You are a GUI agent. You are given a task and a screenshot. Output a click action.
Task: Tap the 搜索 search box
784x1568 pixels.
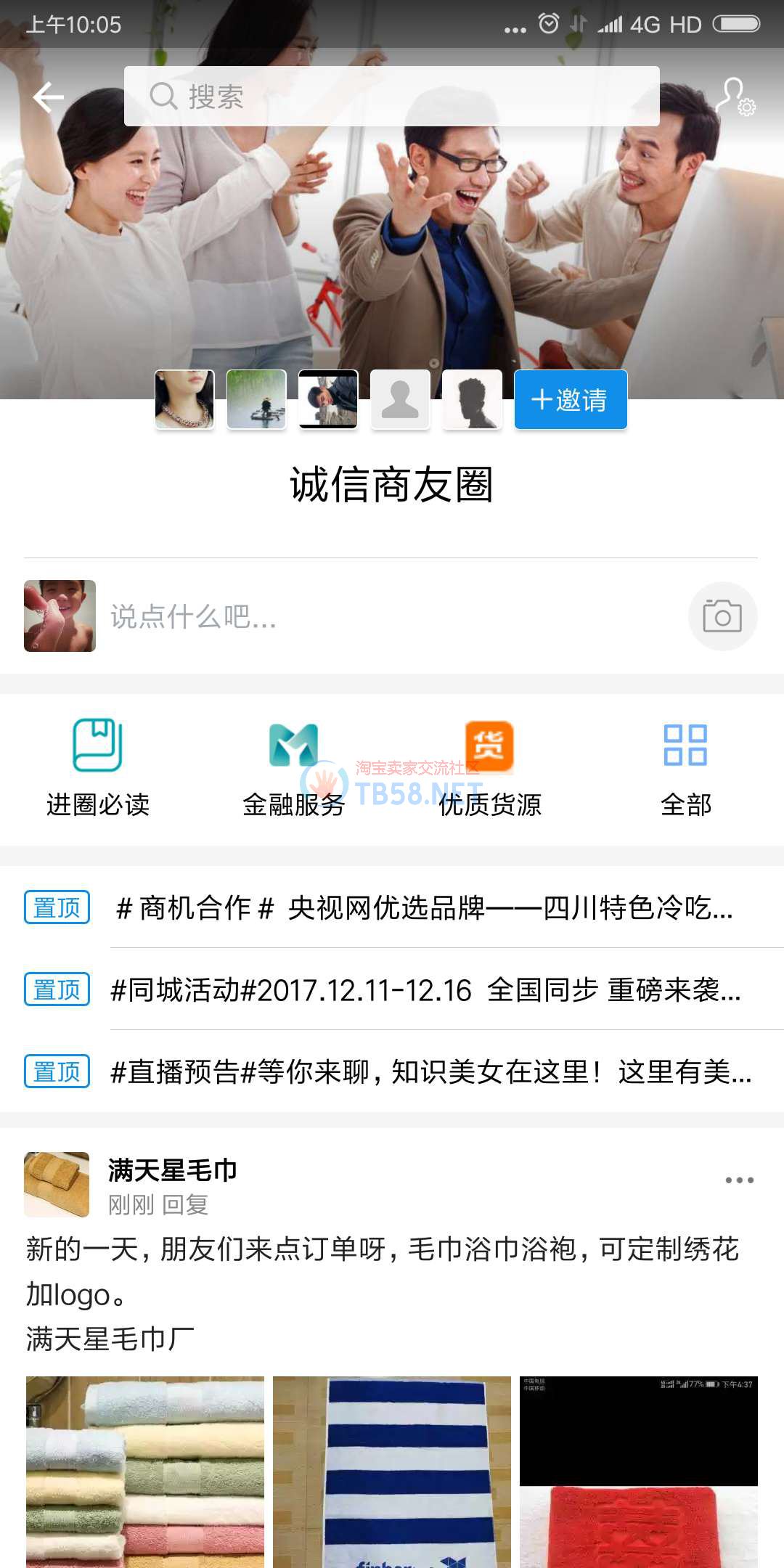pos(392,97)
